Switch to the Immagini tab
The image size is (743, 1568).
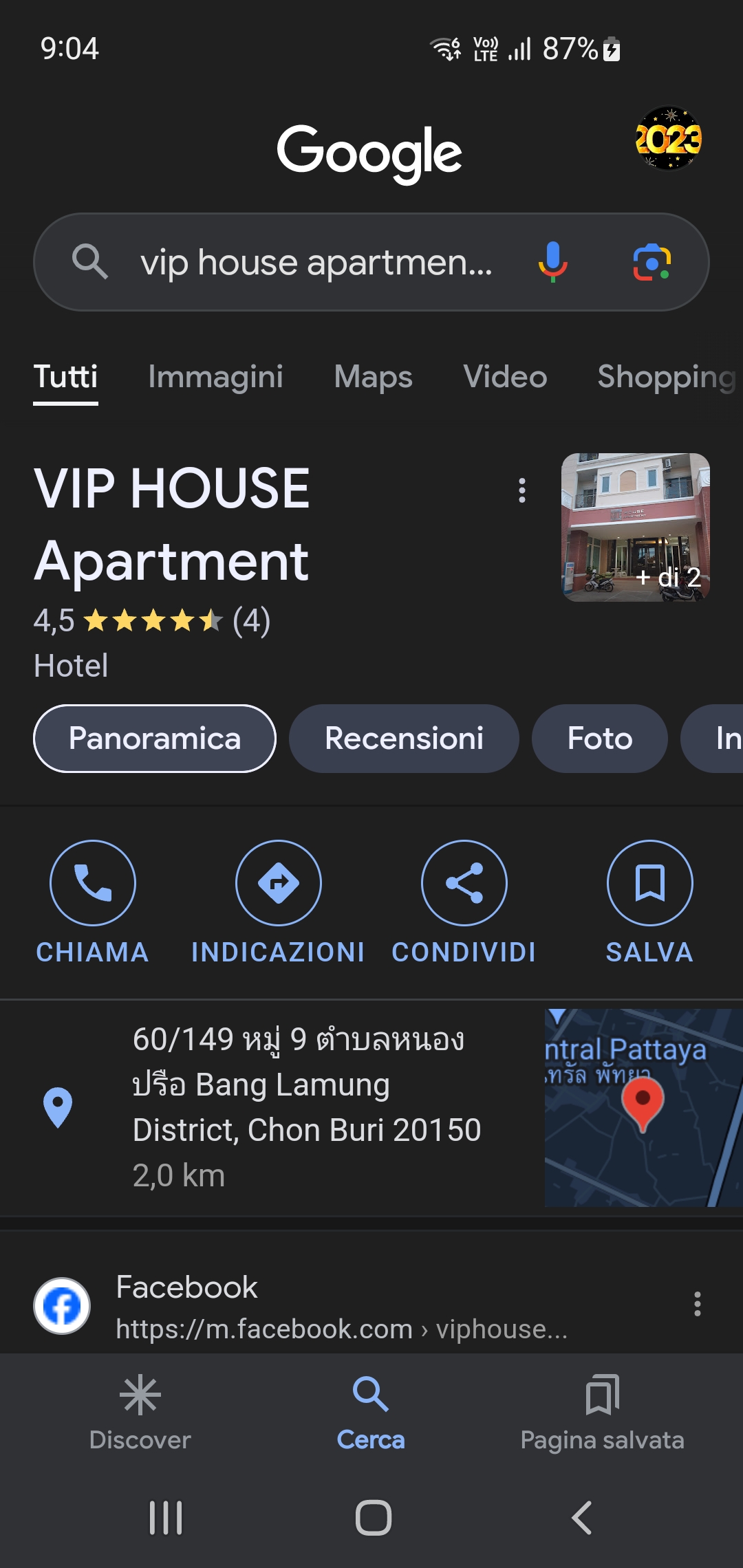215,377
